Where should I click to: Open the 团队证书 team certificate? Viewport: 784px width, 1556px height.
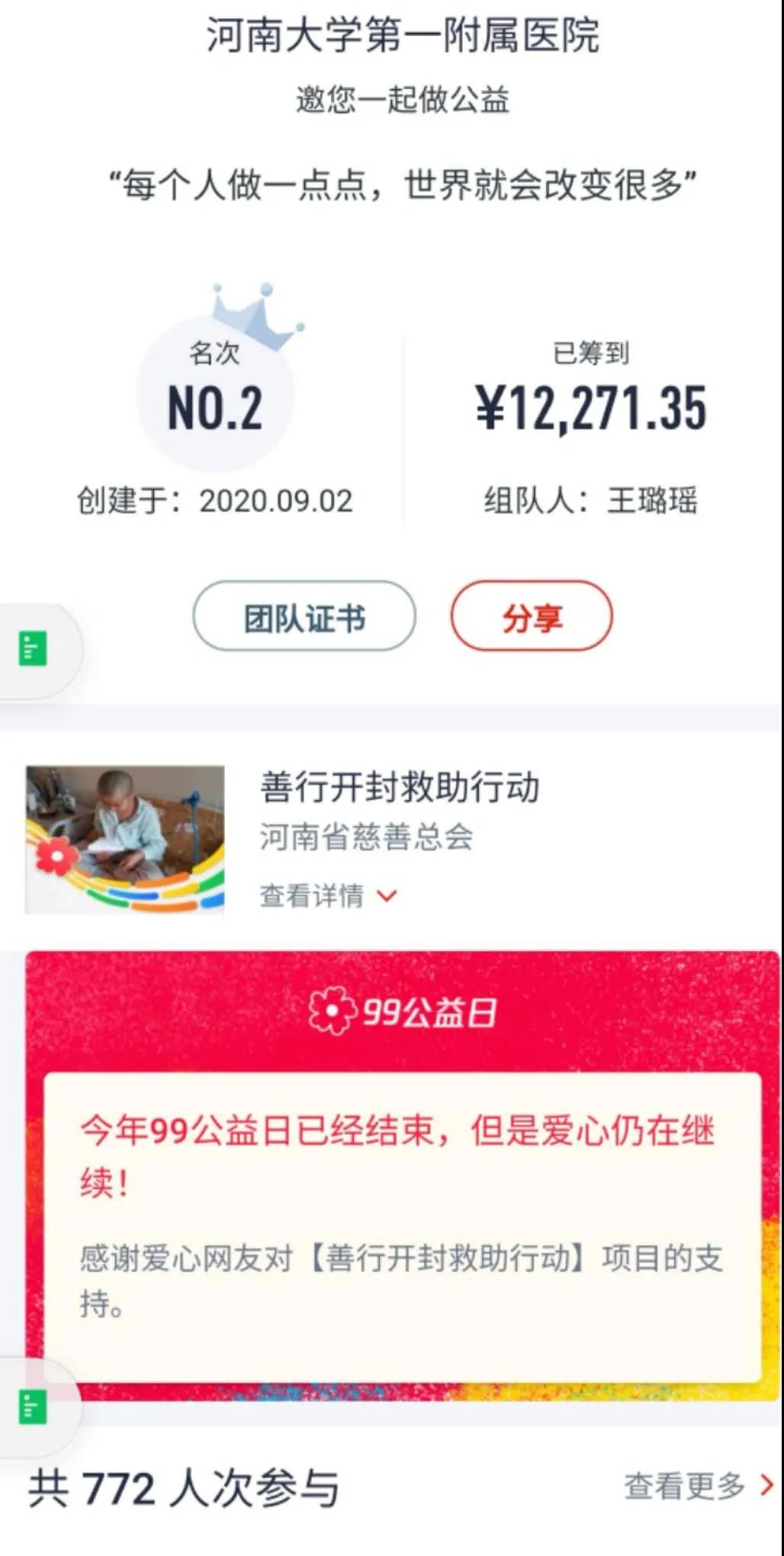pyautogui.click(x=304, y=616)
